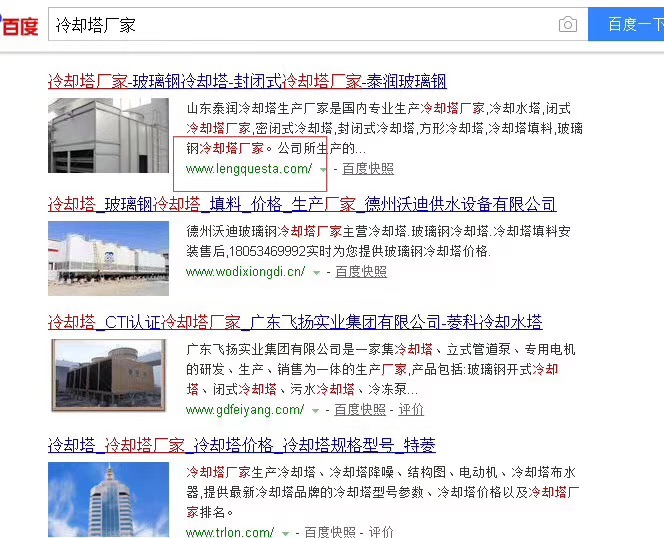Open 百度快照 for the wodixiongdi.cn result
664x538 pixels.
point(361,271)
